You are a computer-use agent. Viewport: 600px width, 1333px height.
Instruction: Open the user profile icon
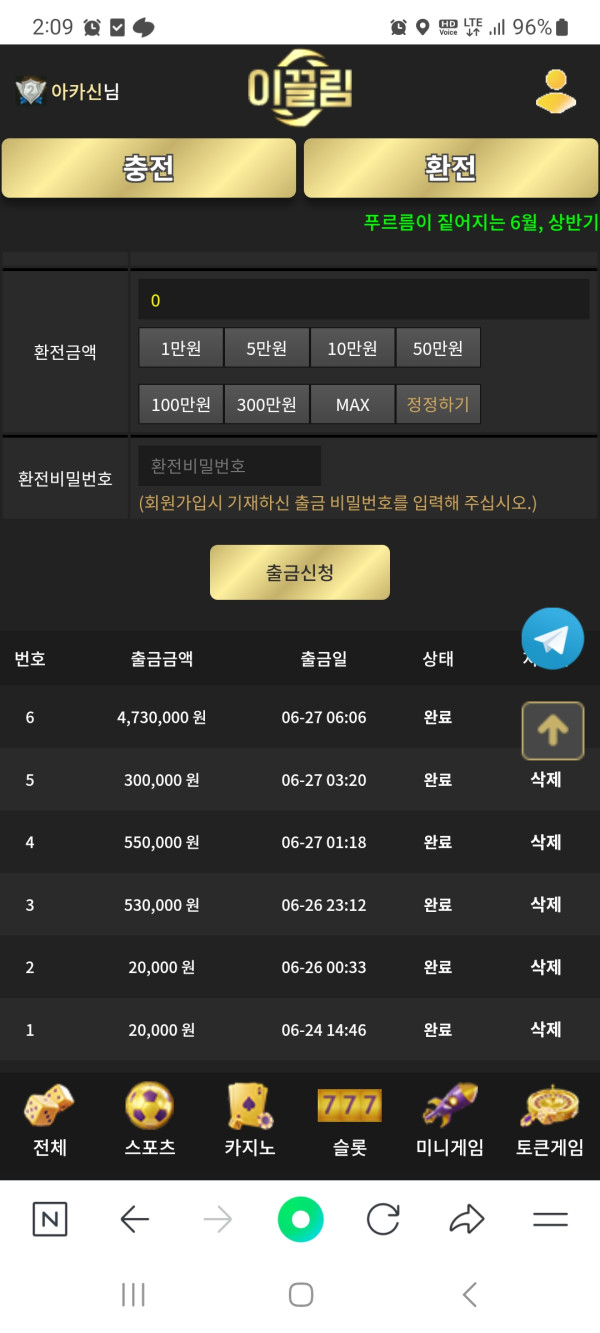tap(555, 91)
